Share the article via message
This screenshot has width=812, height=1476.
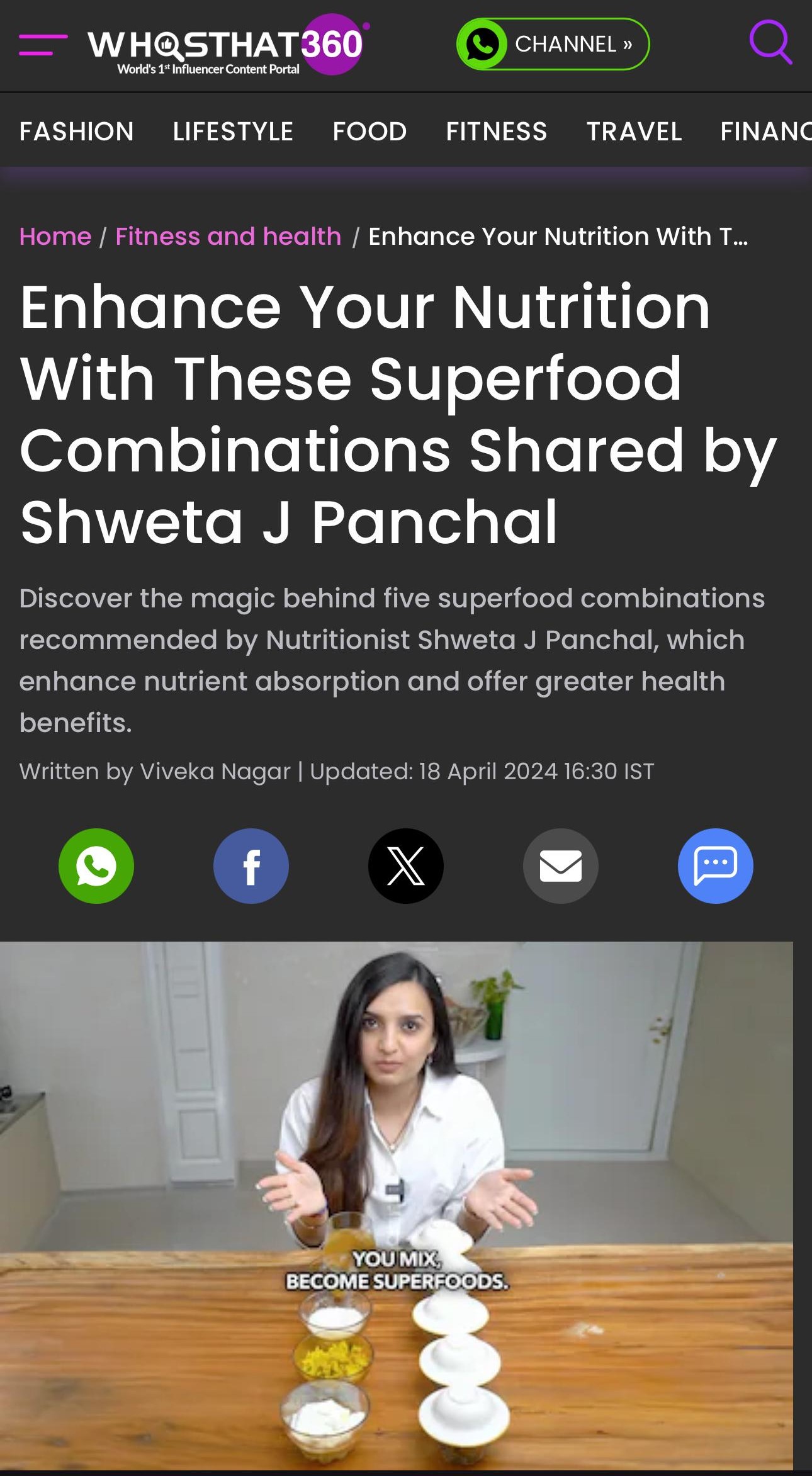pos(716,866)
